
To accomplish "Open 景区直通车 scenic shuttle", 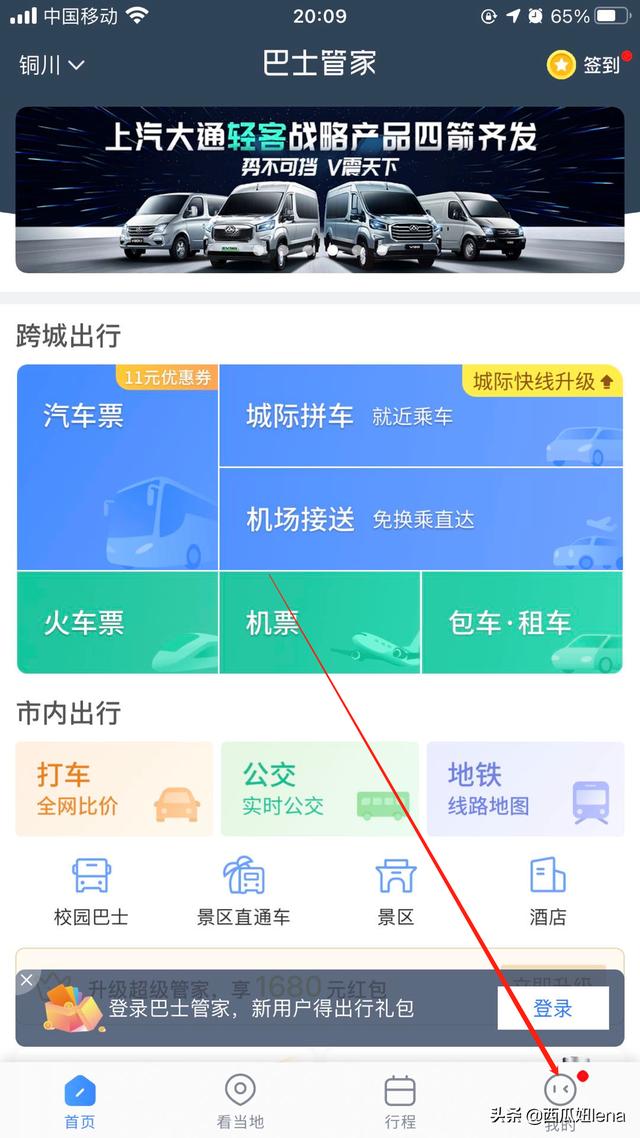I will point(244,891).
